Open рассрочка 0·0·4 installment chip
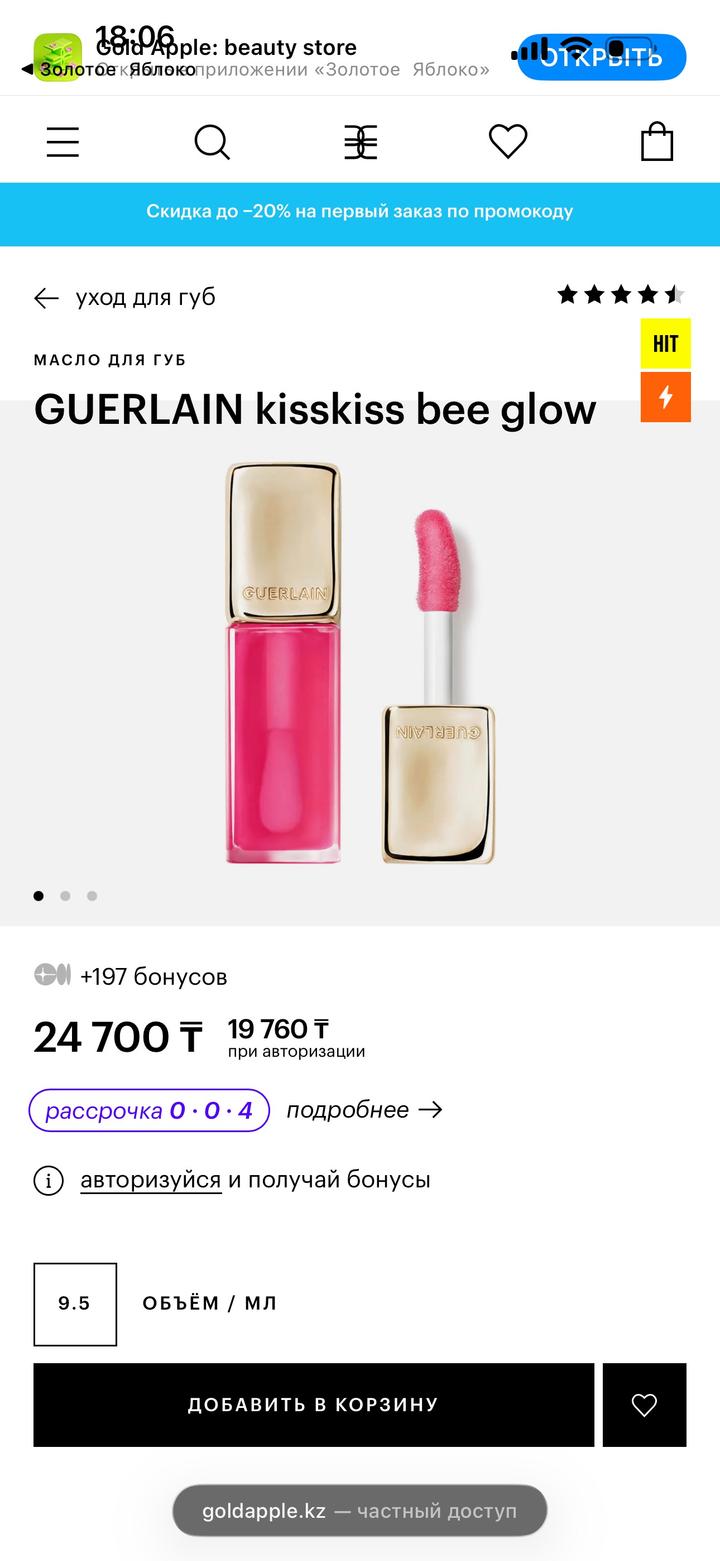This screenshot has height=1561, width=720. pos(149,1110)
